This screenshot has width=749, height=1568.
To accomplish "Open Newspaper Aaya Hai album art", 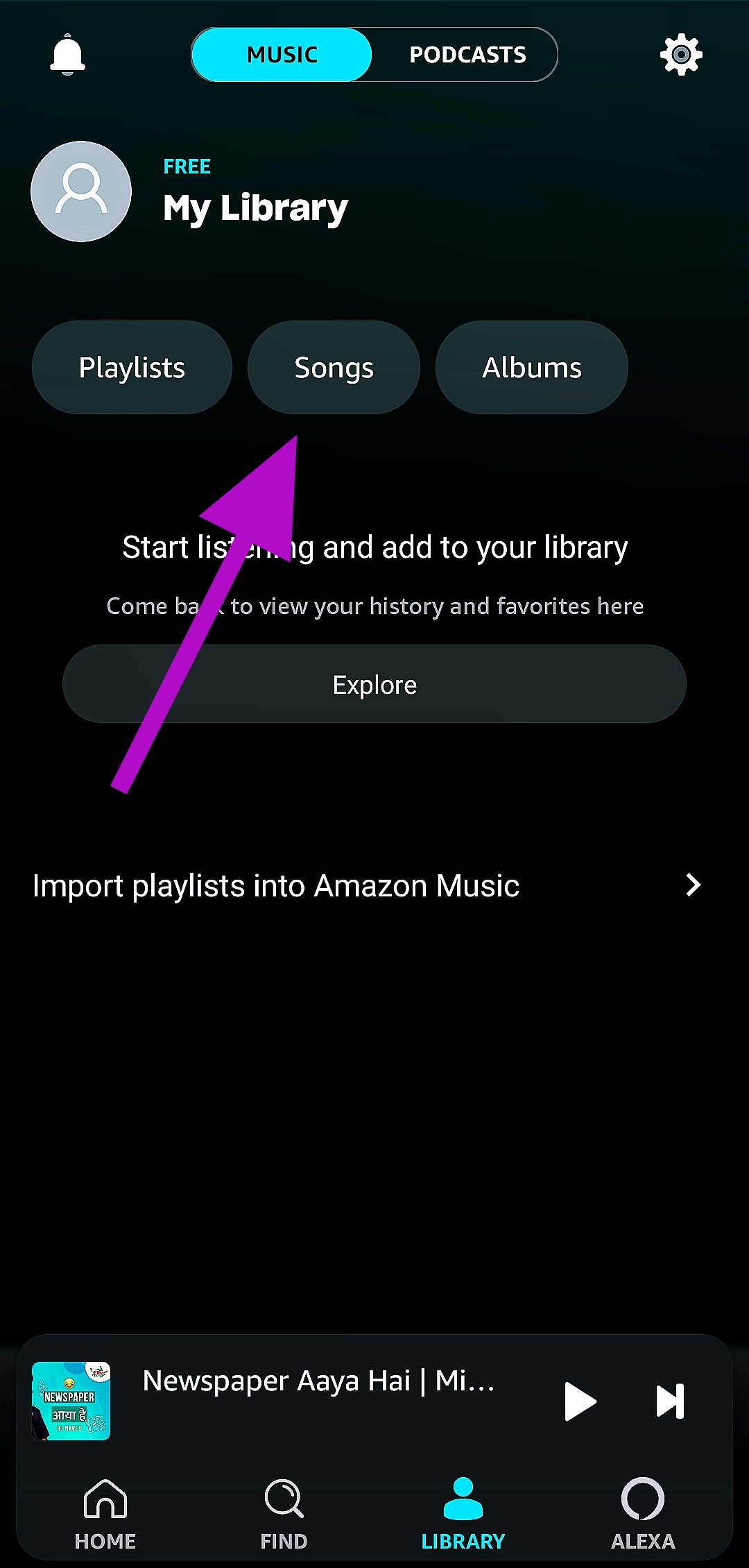I will (x=71, y=1401).
